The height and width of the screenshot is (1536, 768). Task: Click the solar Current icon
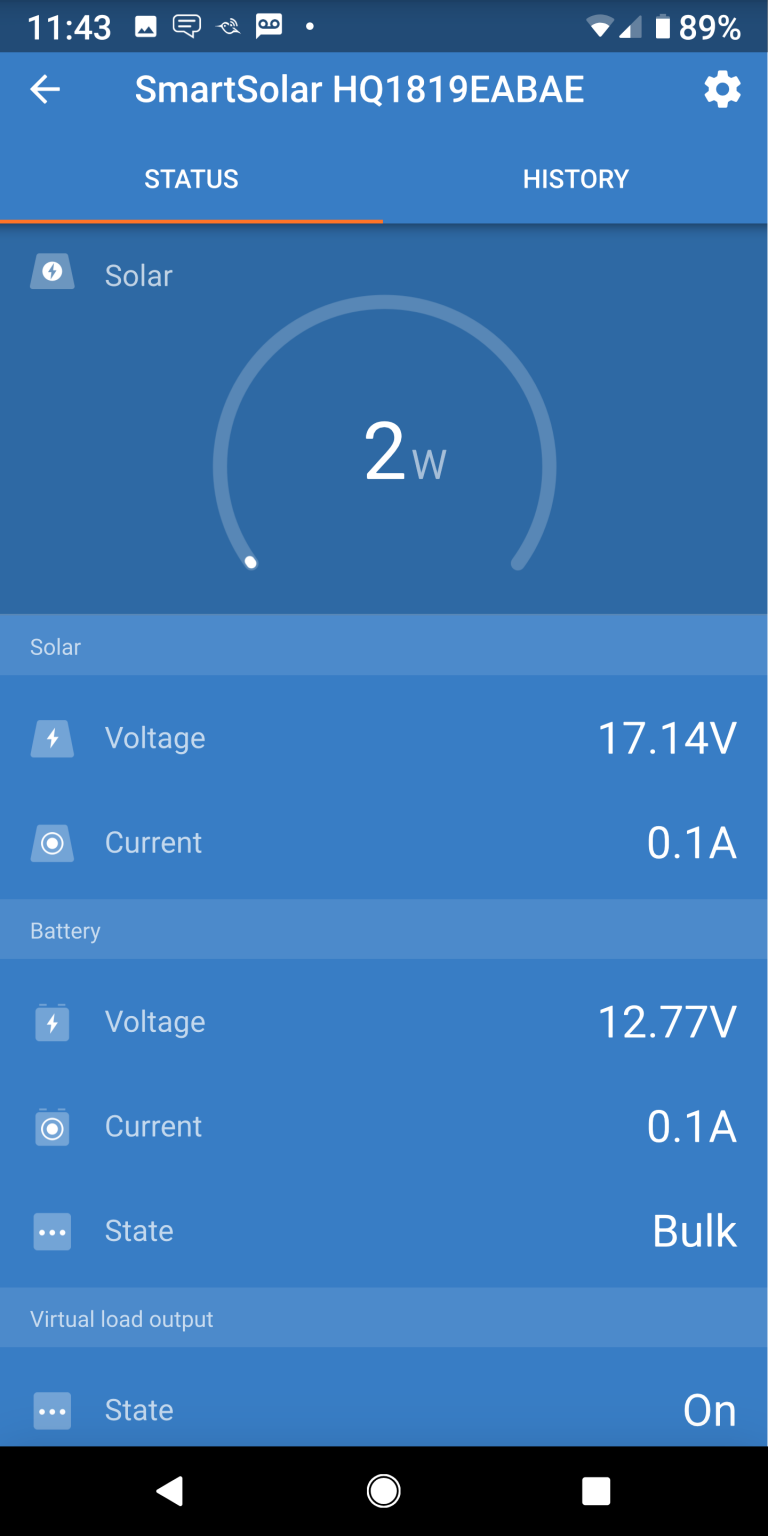[52, 843]
